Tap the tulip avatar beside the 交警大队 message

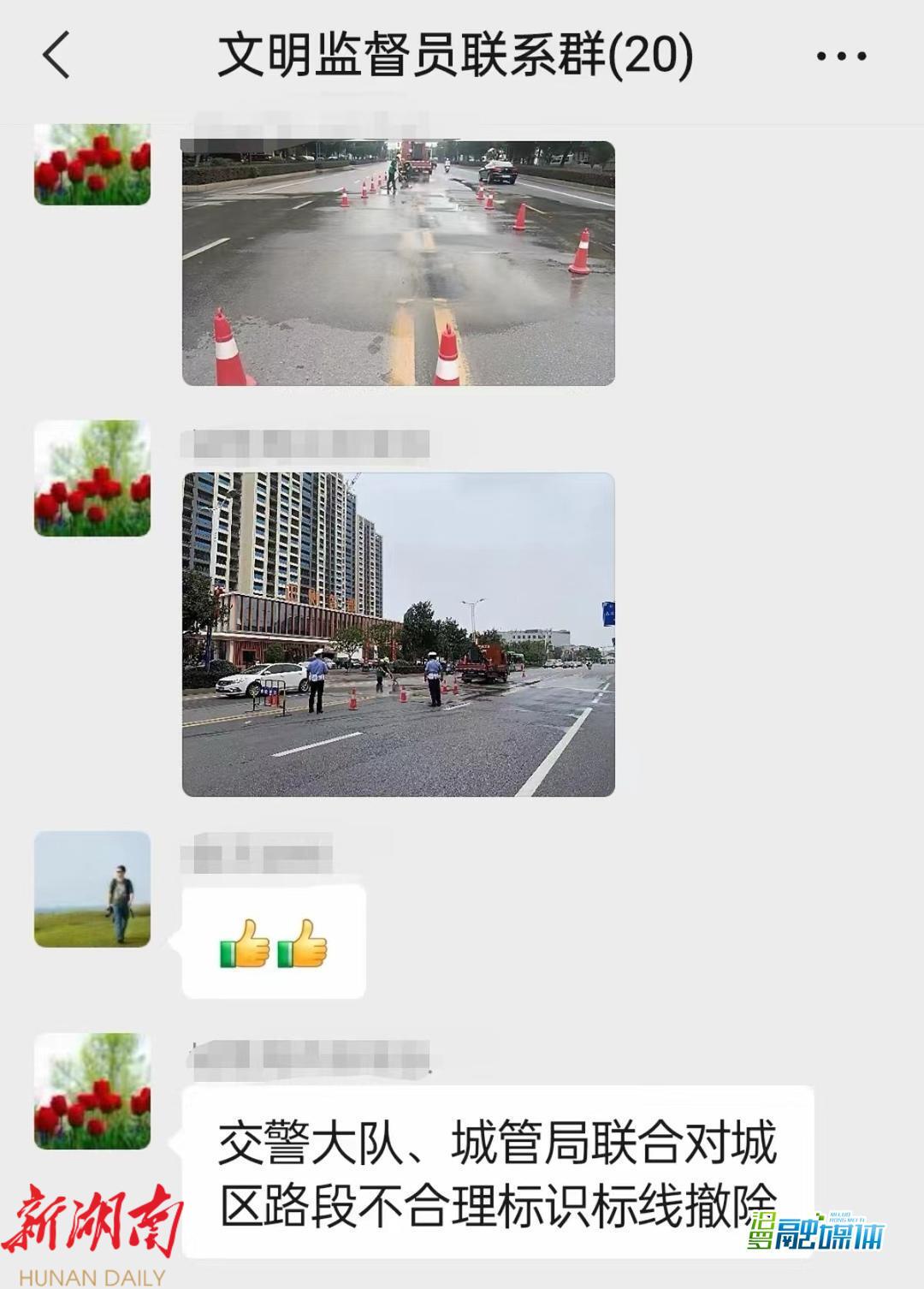coord(92,1091)
